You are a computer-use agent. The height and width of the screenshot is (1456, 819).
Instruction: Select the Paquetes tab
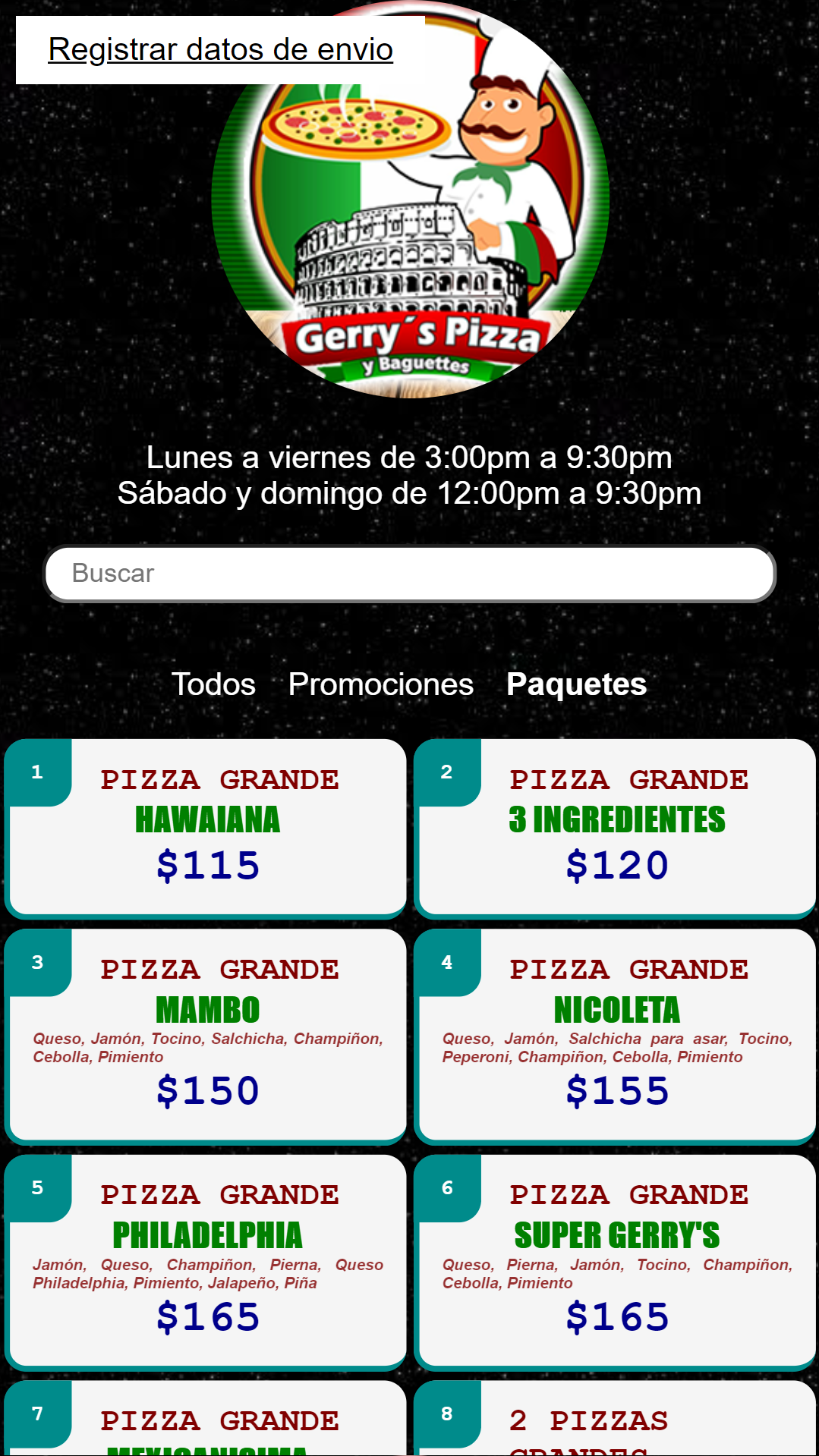click(x=576, y=684)
